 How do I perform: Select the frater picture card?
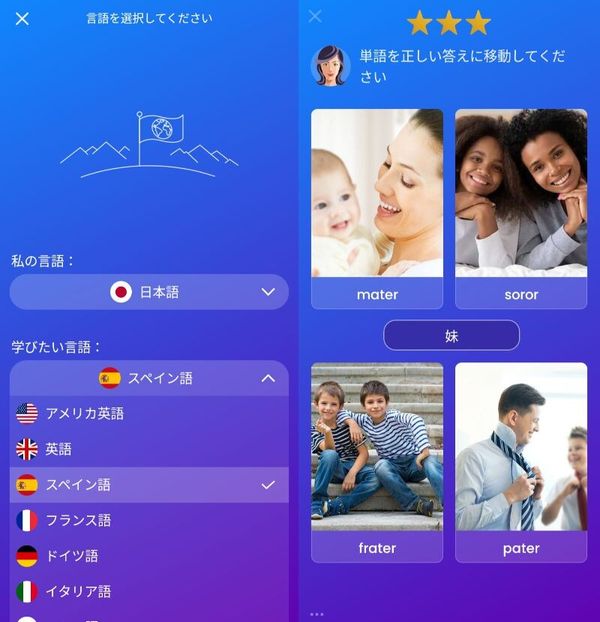[377, 463]
